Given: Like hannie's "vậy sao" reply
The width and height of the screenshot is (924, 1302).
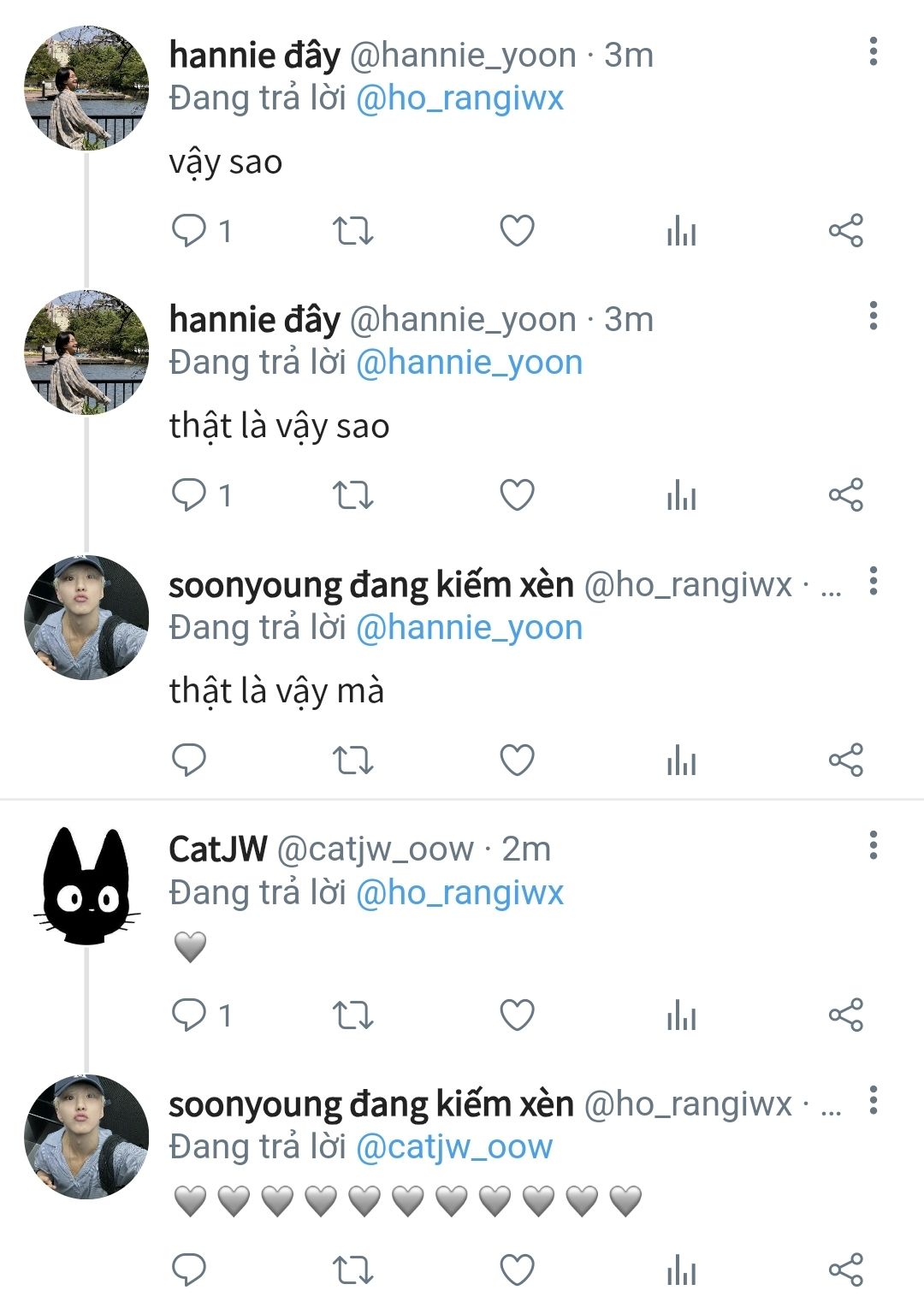Looking at the screenshot, I should coord(517,231).
